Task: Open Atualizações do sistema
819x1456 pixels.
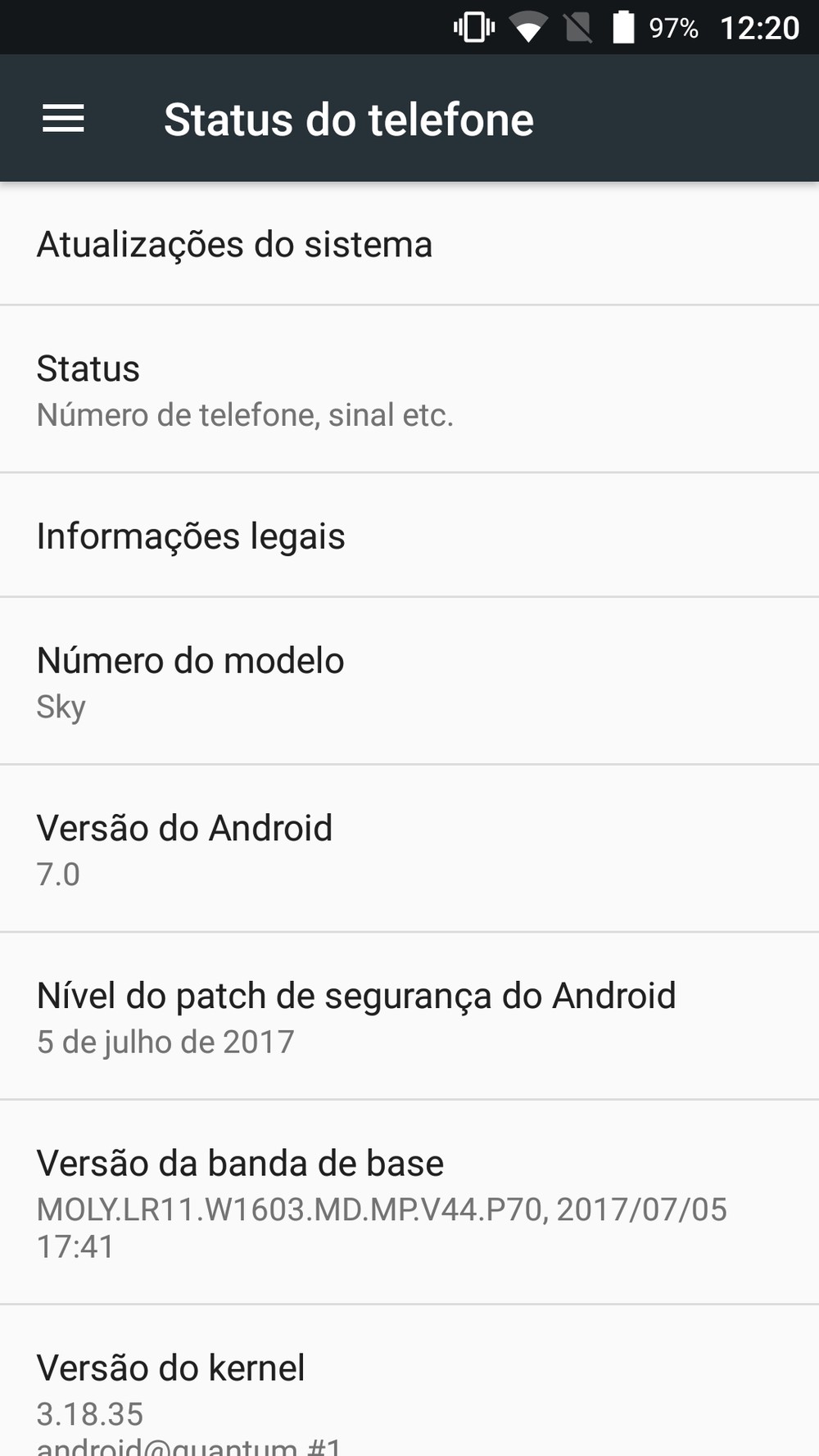Action: 409,244
